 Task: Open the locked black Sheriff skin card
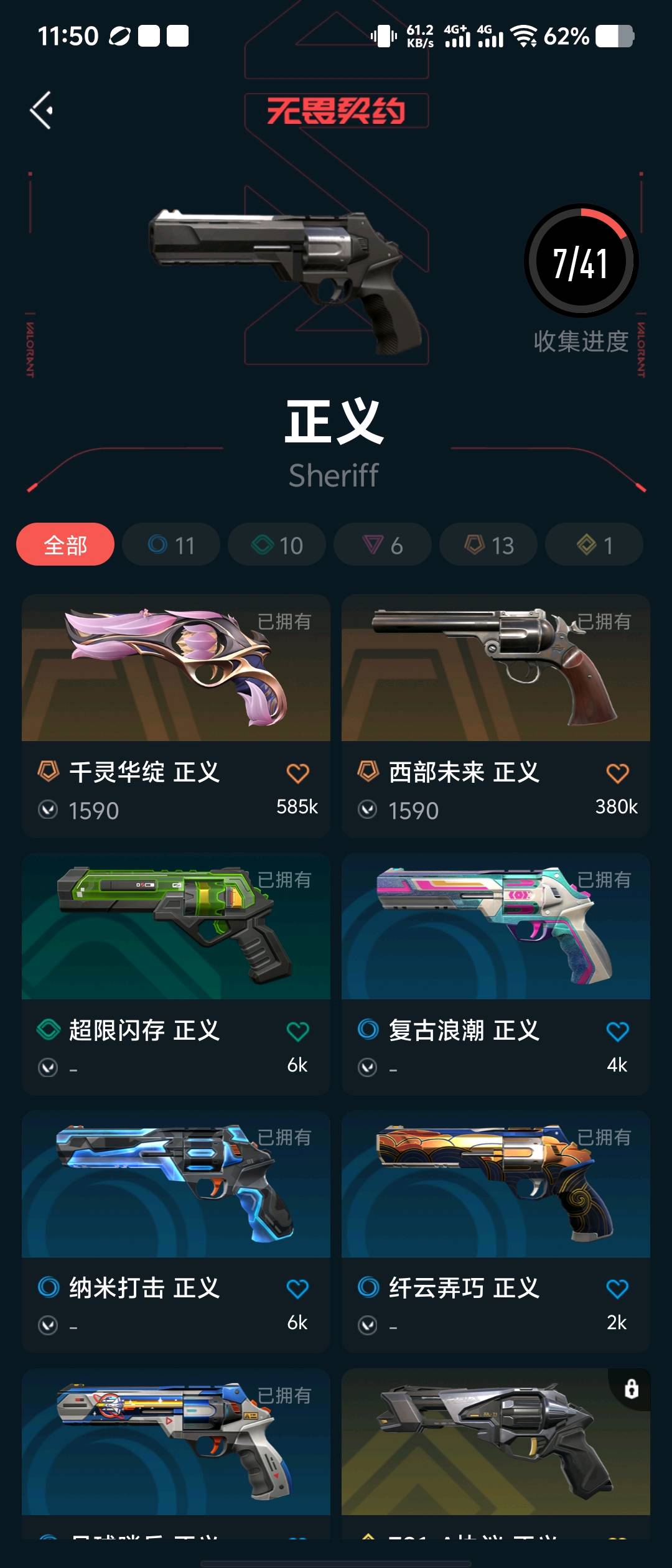coord(496,1444)
